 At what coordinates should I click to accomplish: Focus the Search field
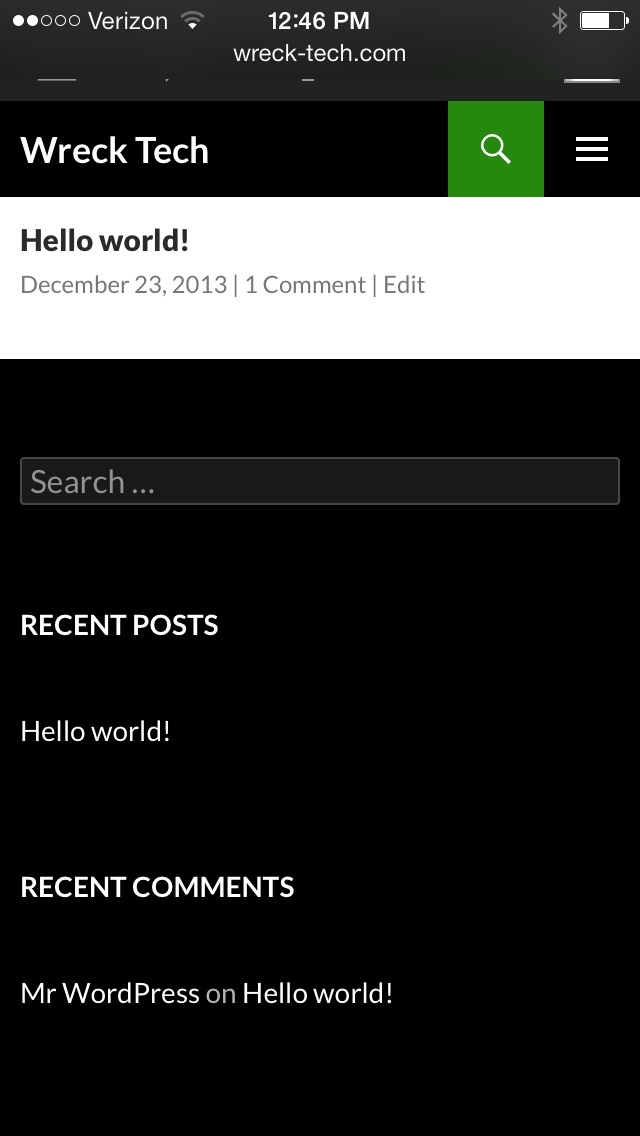(320, 481)
